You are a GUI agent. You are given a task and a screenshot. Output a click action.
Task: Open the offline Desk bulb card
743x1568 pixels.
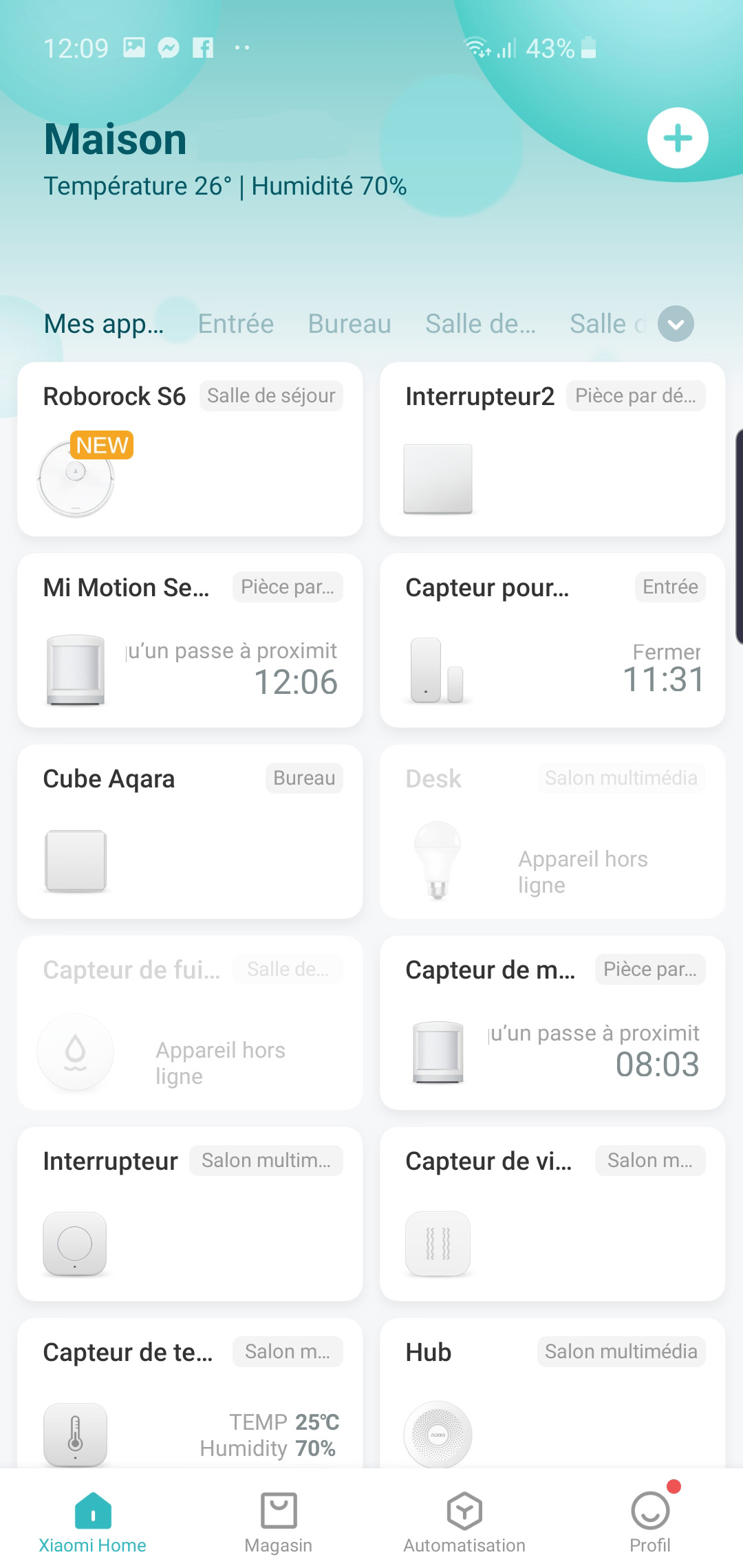552,832
